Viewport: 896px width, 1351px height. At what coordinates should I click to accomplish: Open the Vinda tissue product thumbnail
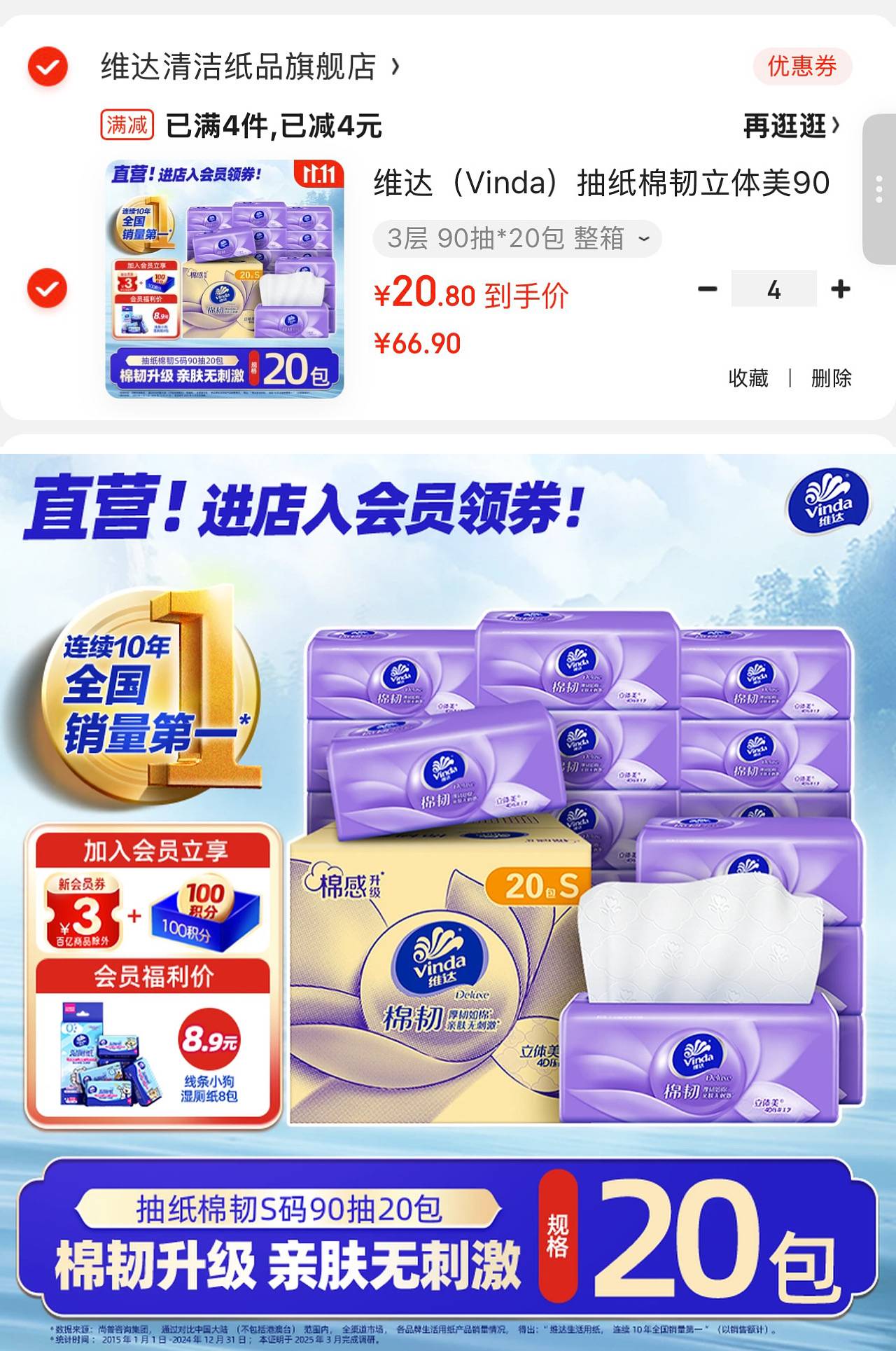click(x=225, y=279)
